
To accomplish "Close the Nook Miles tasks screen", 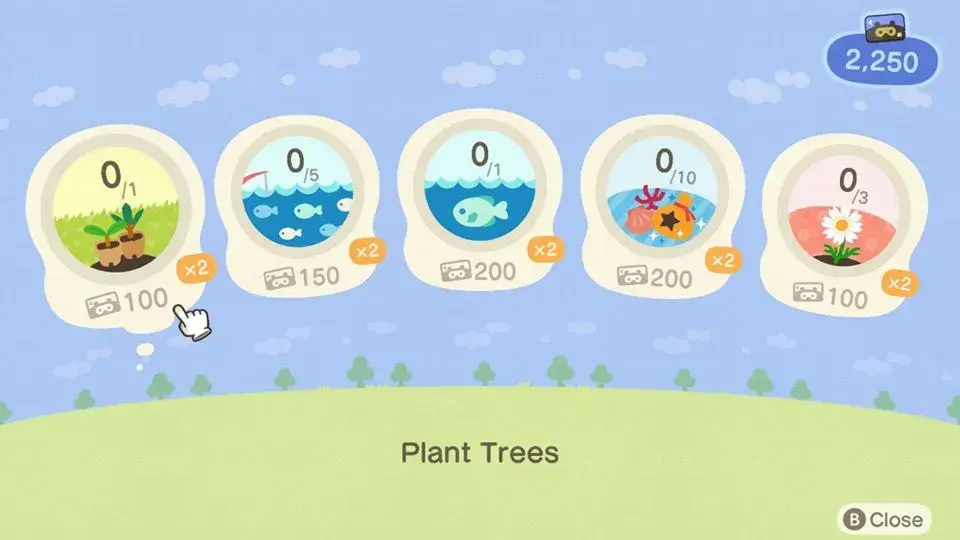I will [884, 519].
